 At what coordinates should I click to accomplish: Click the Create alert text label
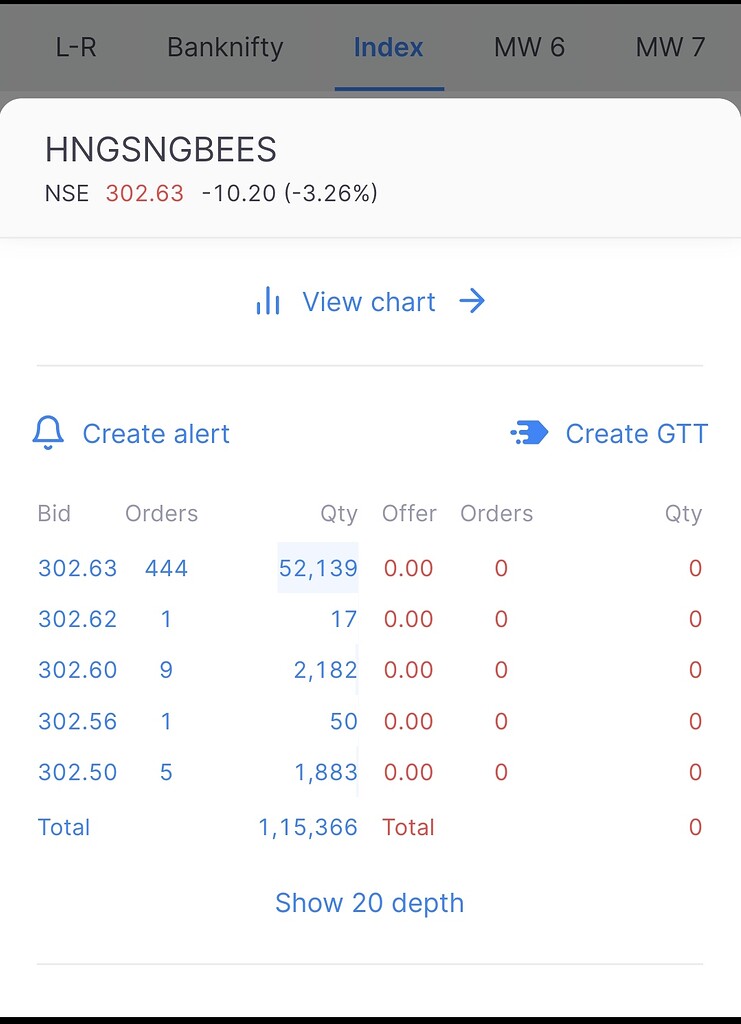point(156,433)
